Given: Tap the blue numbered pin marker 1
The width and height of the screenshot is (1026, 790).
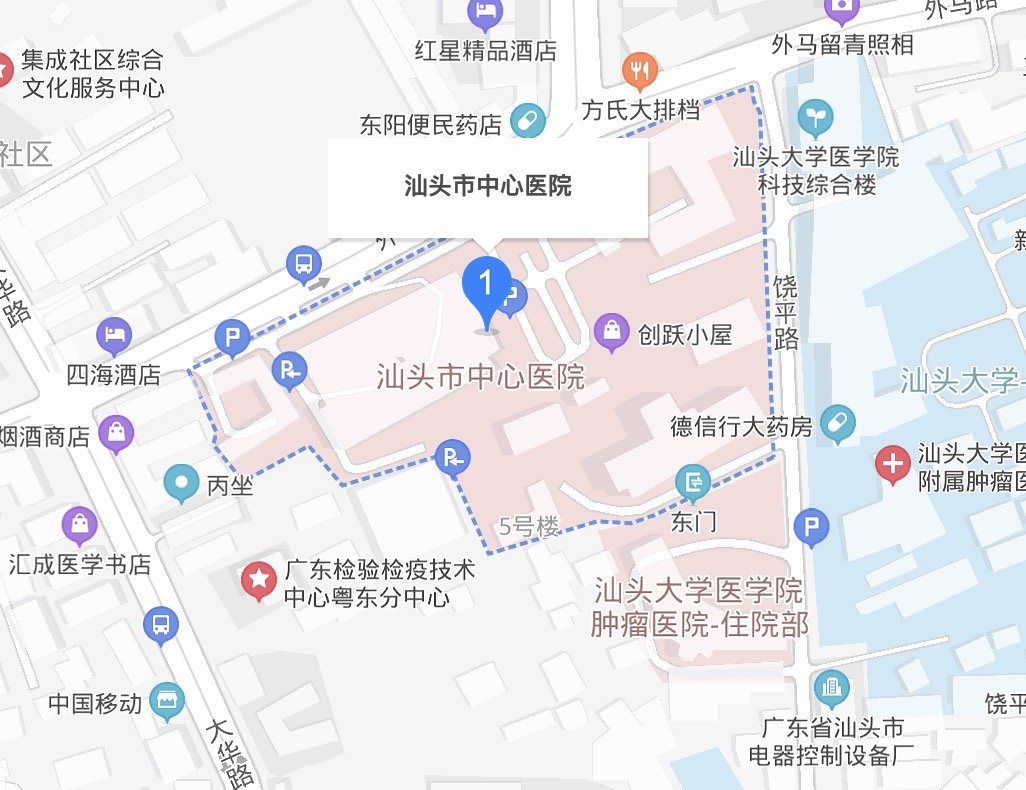Looking at the screenshot, I should (487, 286).
